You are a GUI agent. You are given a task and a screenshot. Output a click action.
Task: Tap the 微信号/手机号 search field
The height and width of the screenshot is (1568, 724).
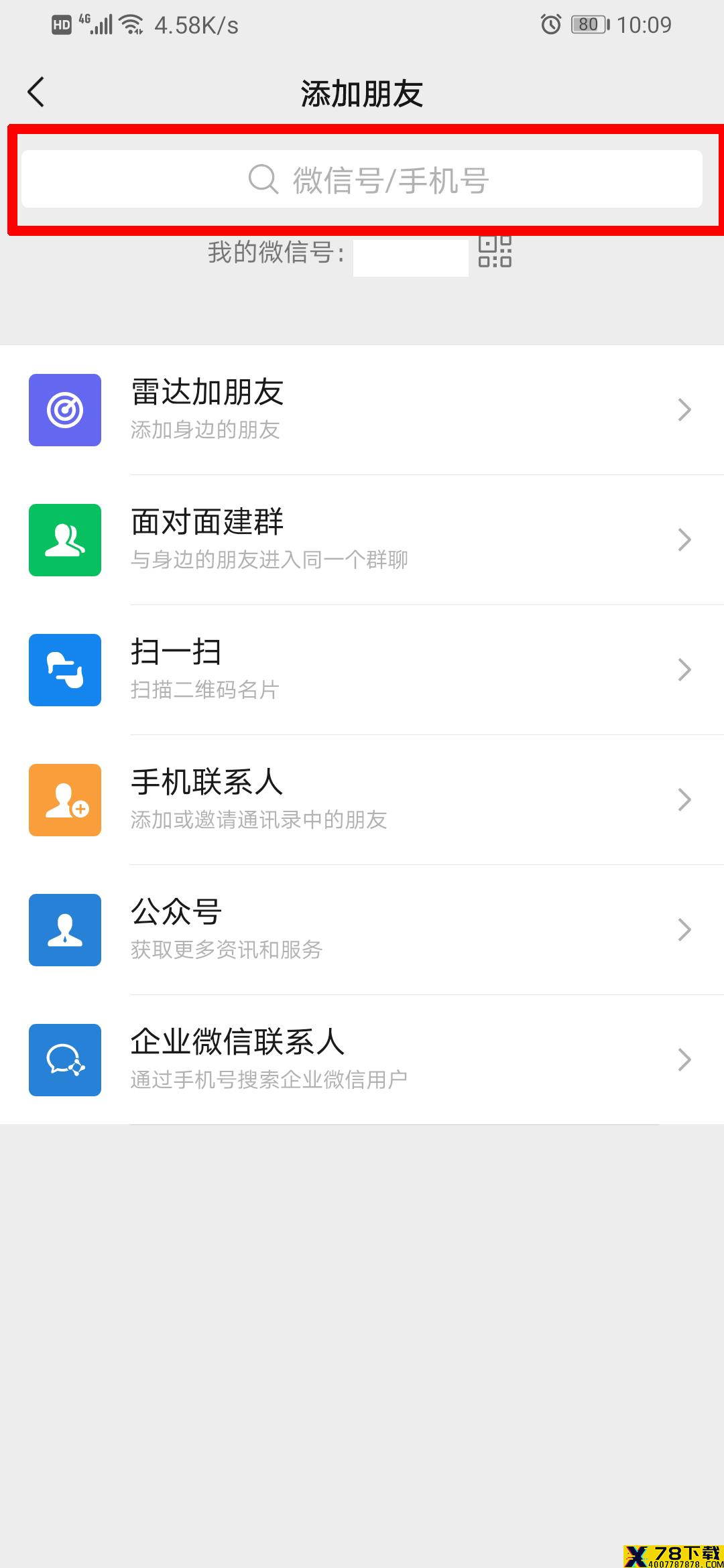(362, 179)
